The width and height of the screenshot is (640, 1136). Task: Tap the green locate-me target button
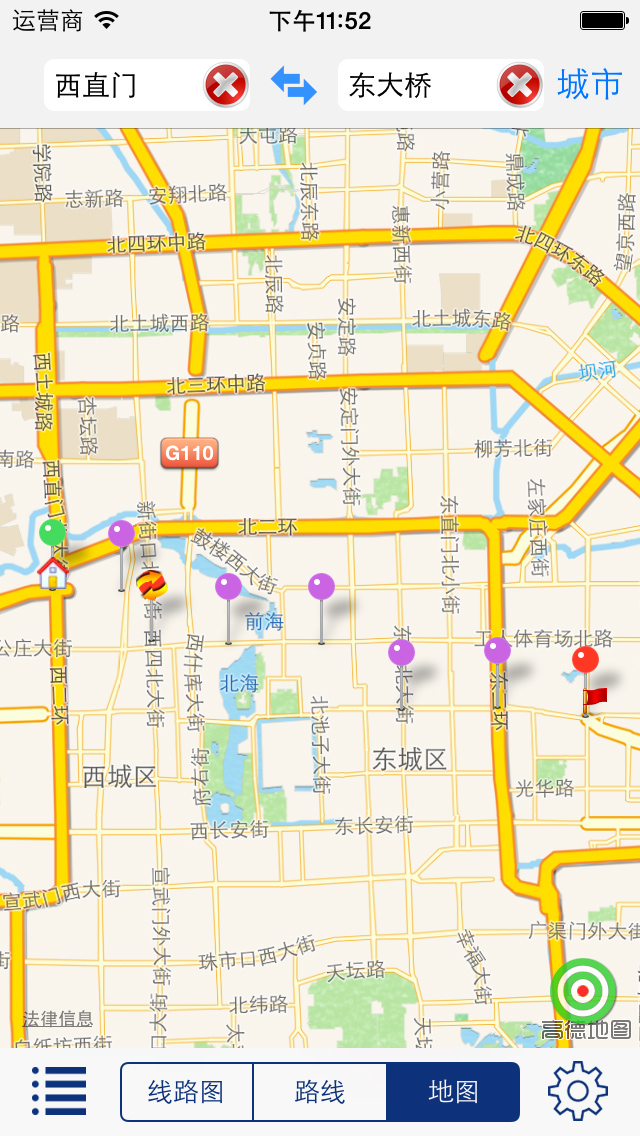(x=583, y=990)
